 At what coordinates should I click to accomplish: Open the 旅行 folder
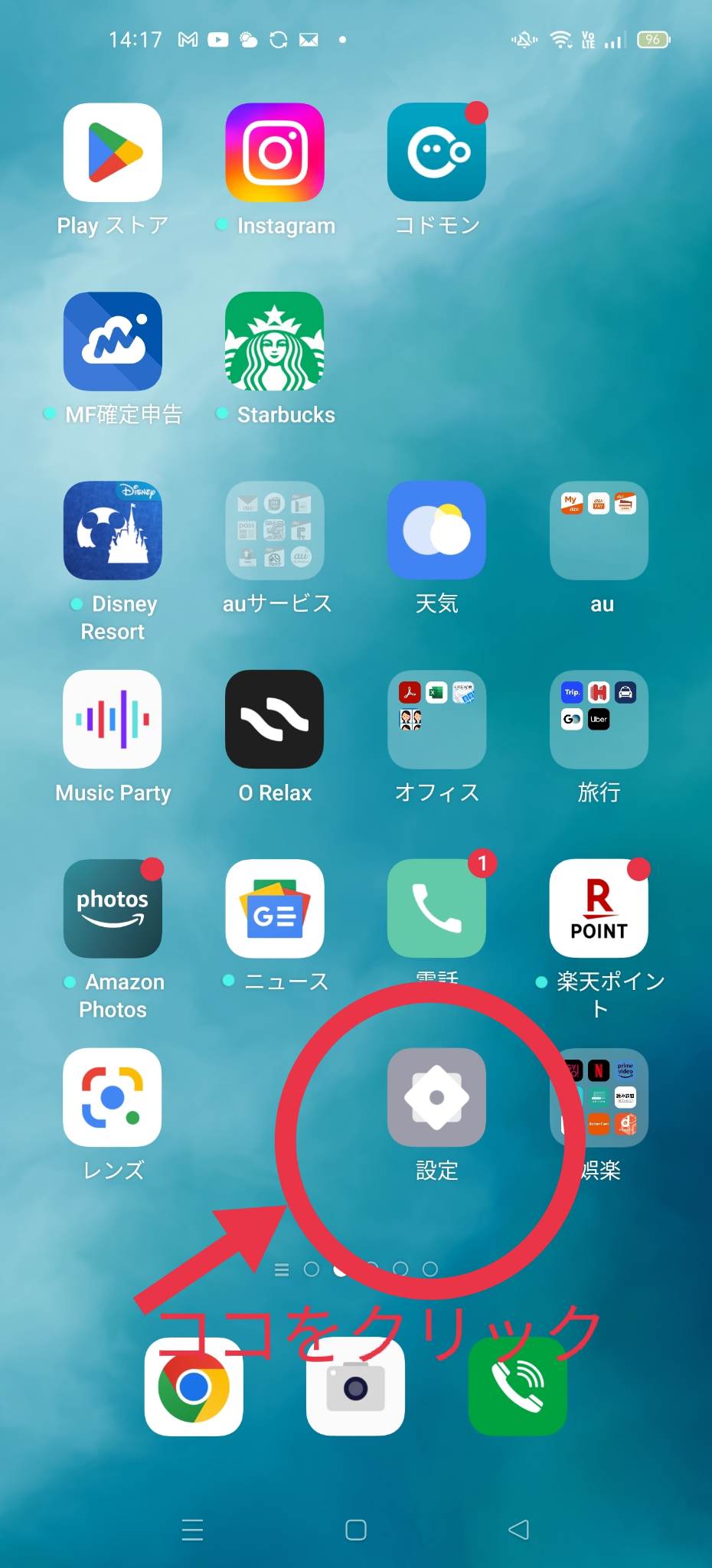[599, 720]
